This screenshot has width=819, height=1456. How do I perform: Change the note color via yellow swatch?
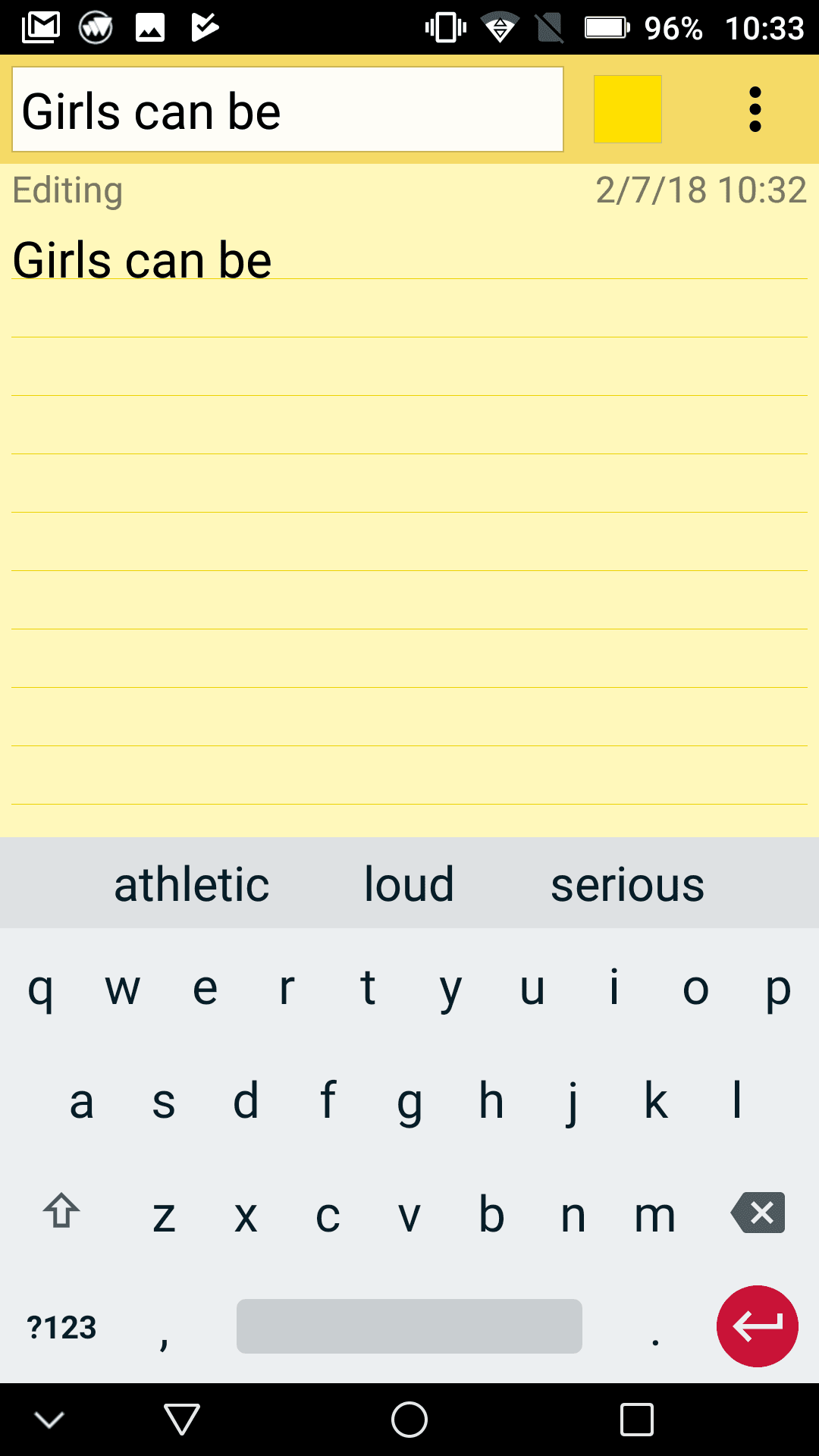point(627,109)
